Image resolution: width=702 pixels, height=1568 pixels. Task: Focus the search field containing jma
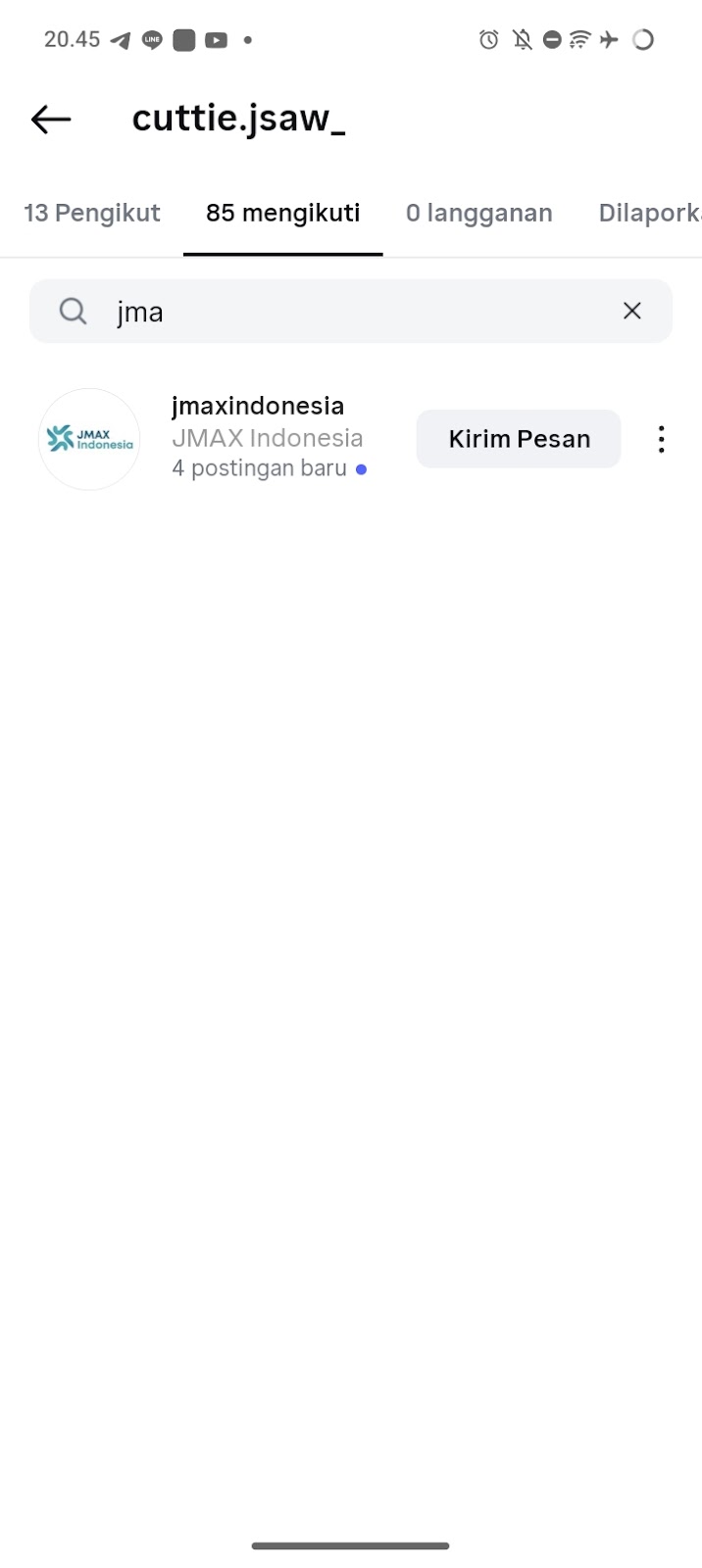point(343,312)
